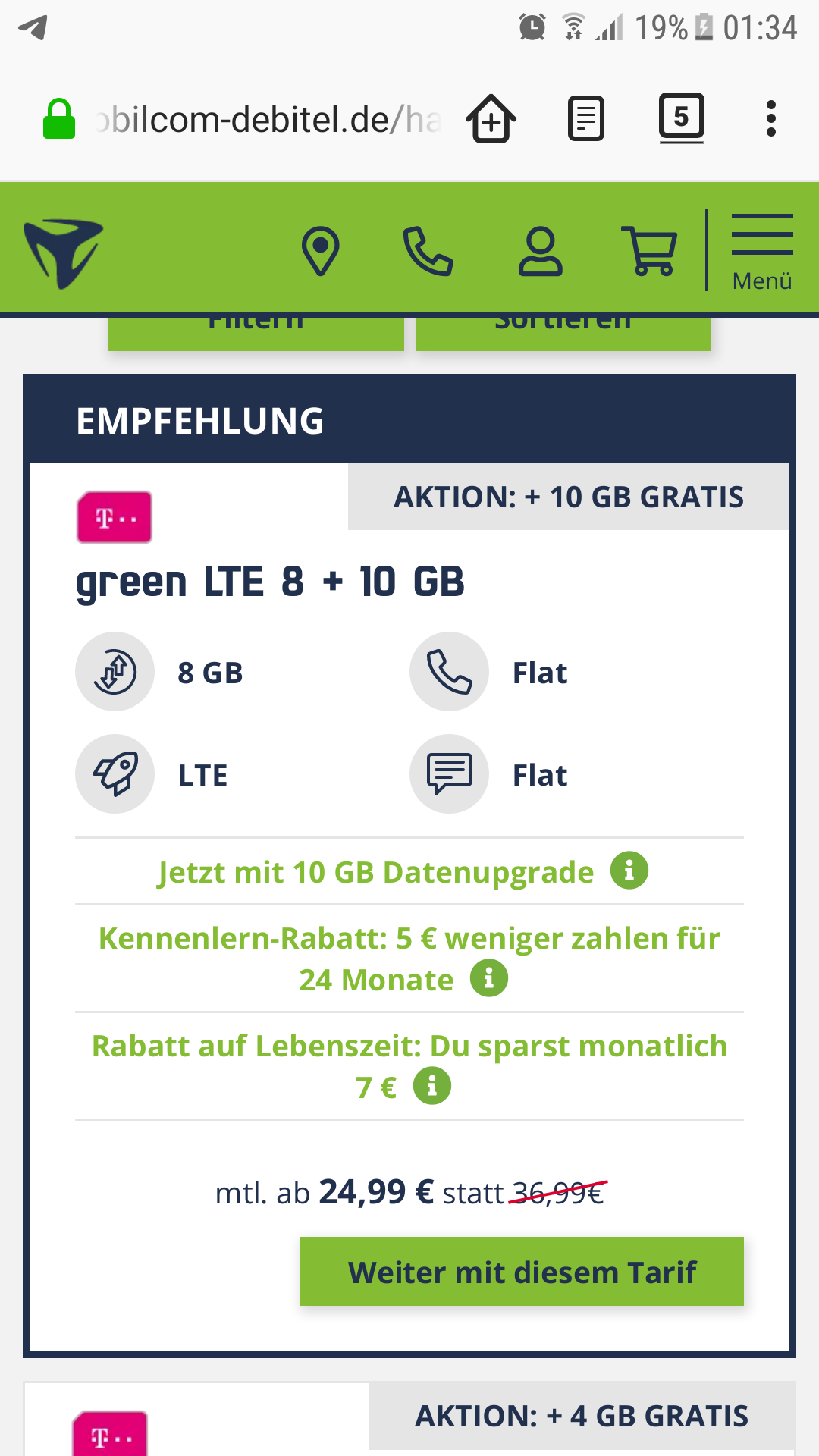Open the store locator pin icon

[320, 251]
